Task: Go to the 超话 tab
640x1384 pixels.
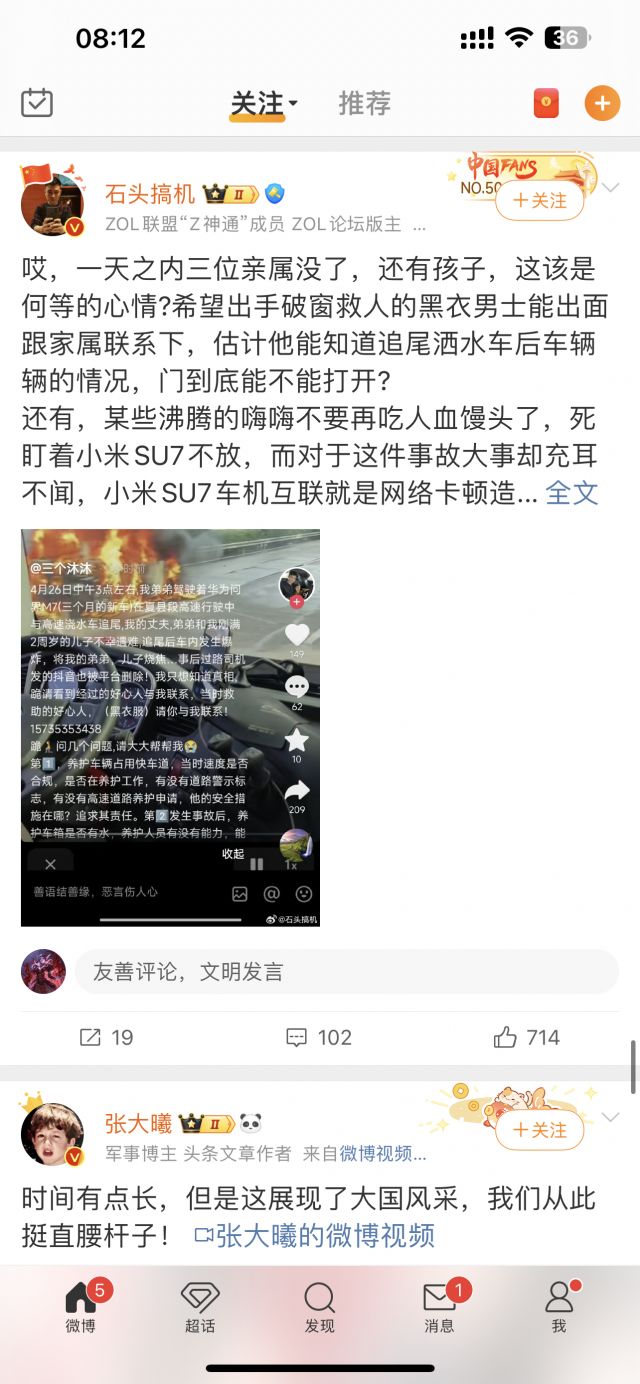Action: point(200,1308)
